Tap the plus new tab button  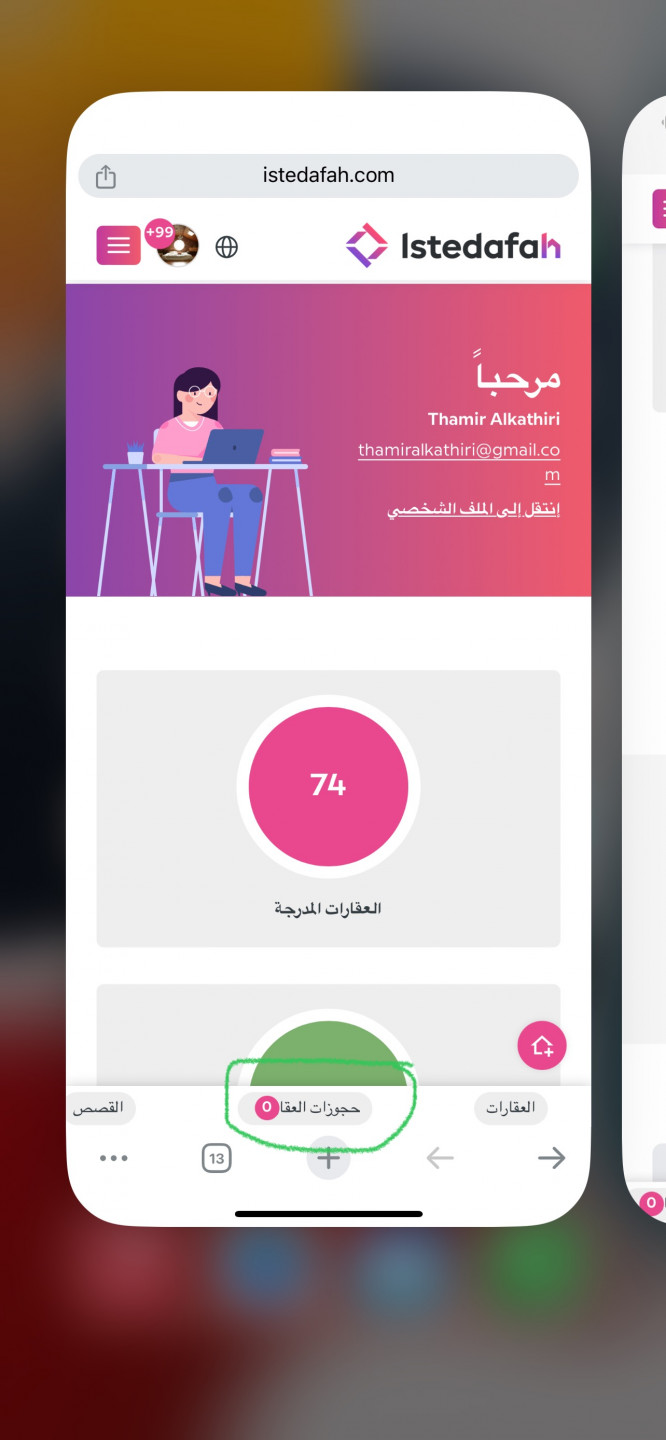(328, 1159)
